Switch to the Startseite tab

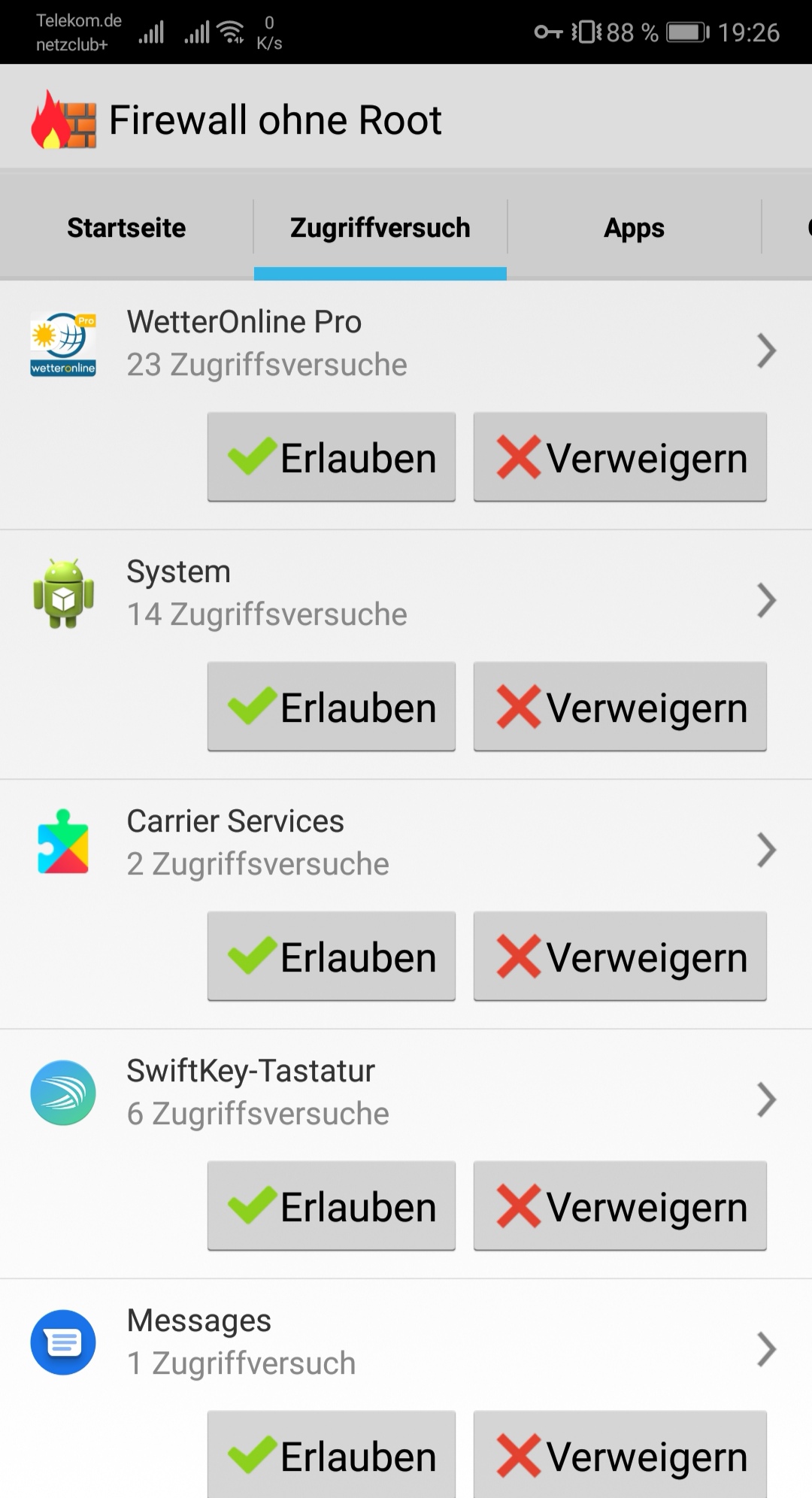[126, 228]
